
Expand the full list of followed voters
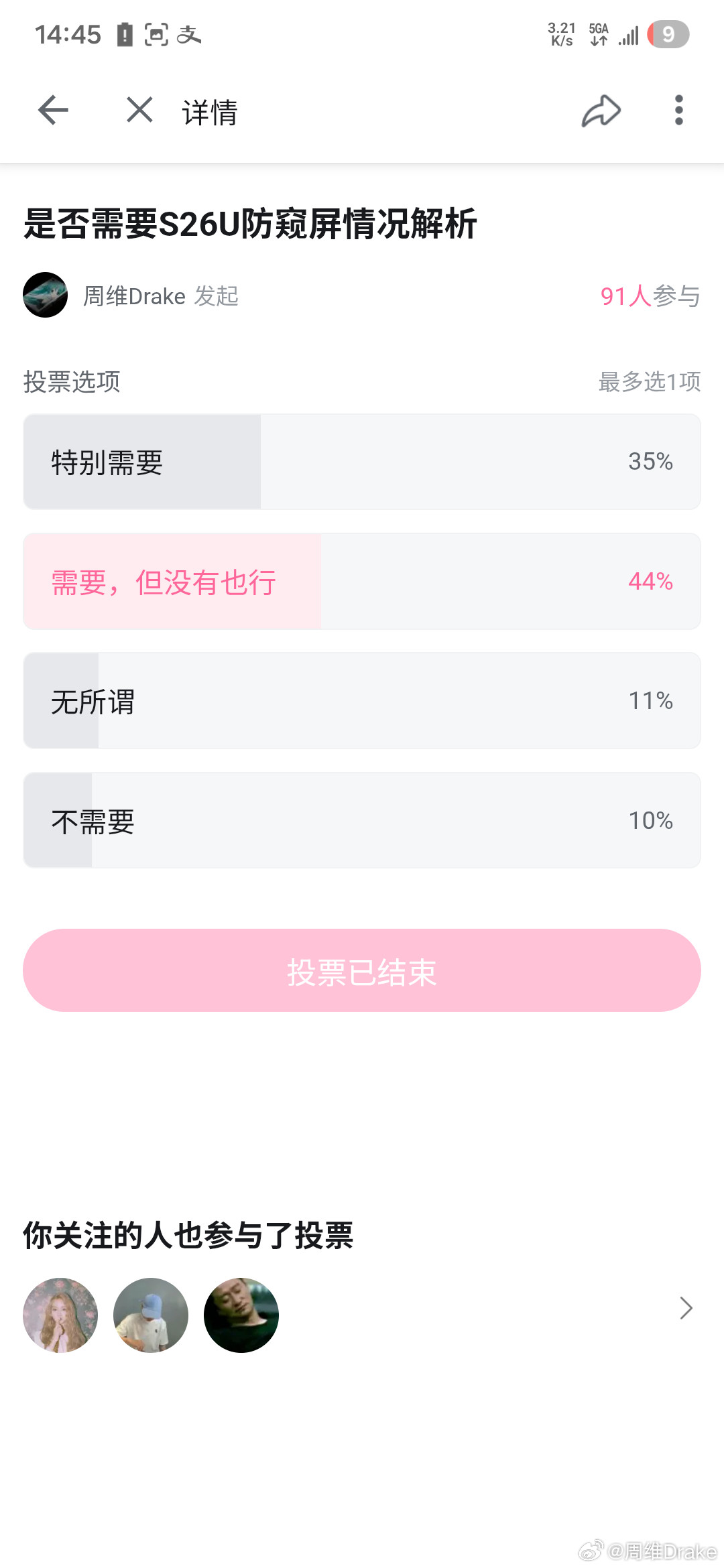pyautogui.click(x=685, y=1308)
